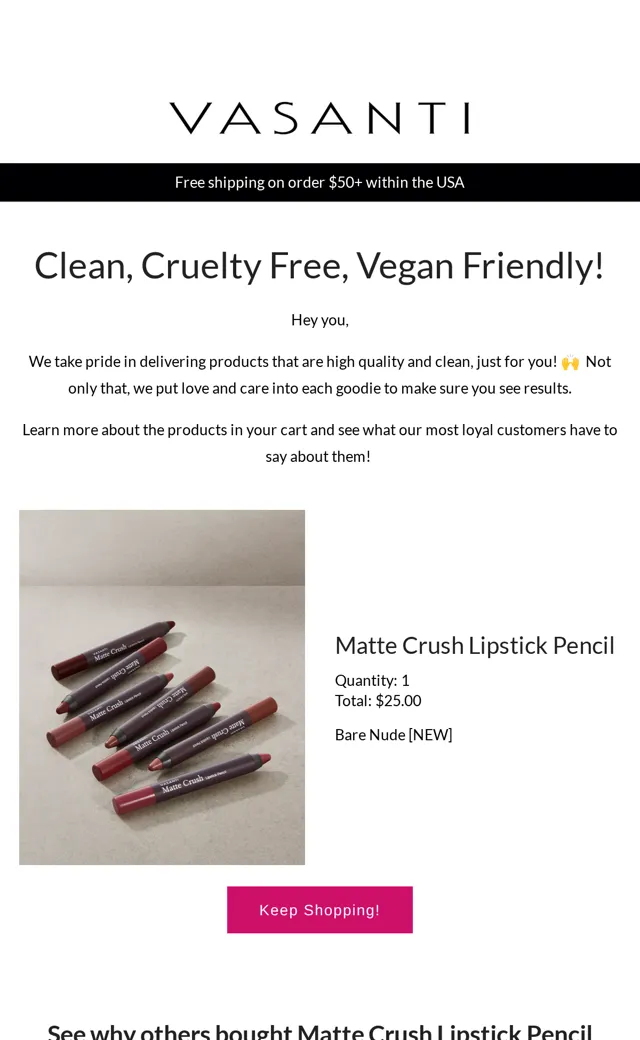Open the Vasanti logo link
The height and width of the screenshot is (1040, 640).
(x=320, y=118)
